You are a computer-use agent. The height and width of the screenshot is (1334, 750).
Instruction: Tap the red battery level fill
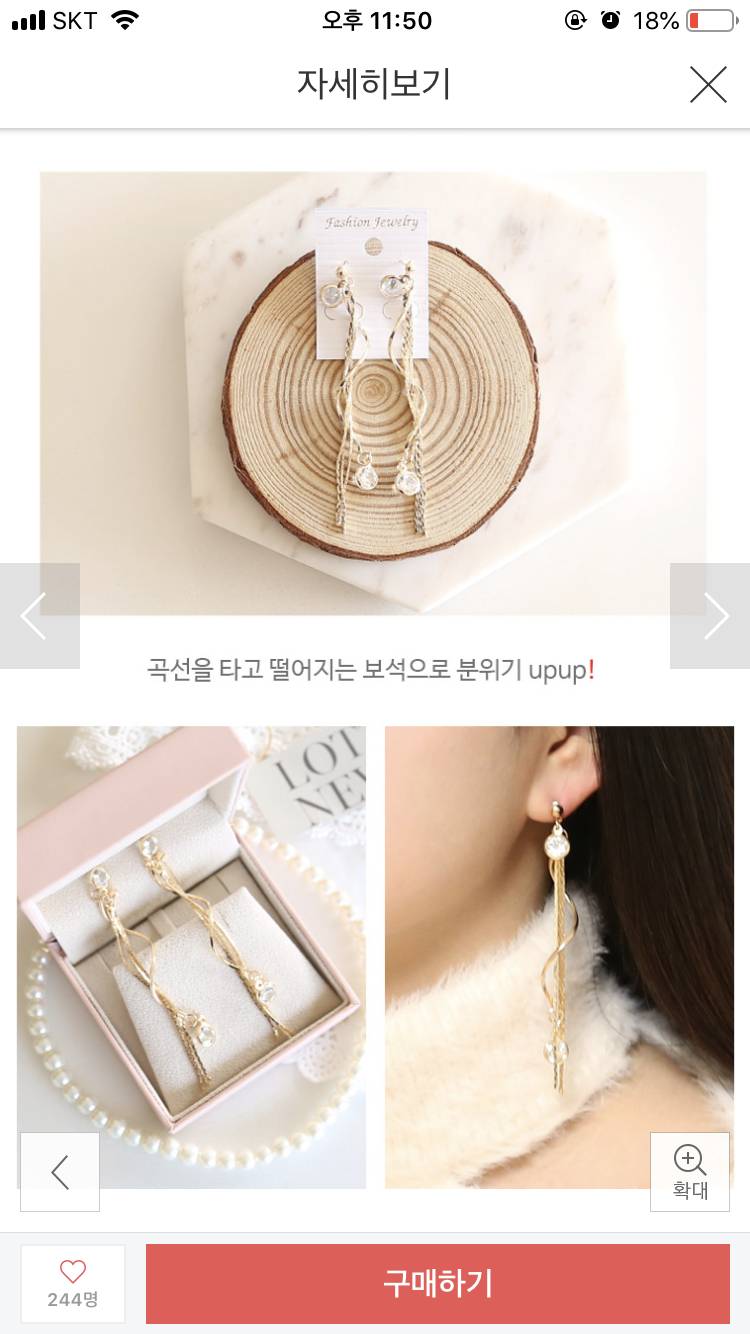(695, 20)
